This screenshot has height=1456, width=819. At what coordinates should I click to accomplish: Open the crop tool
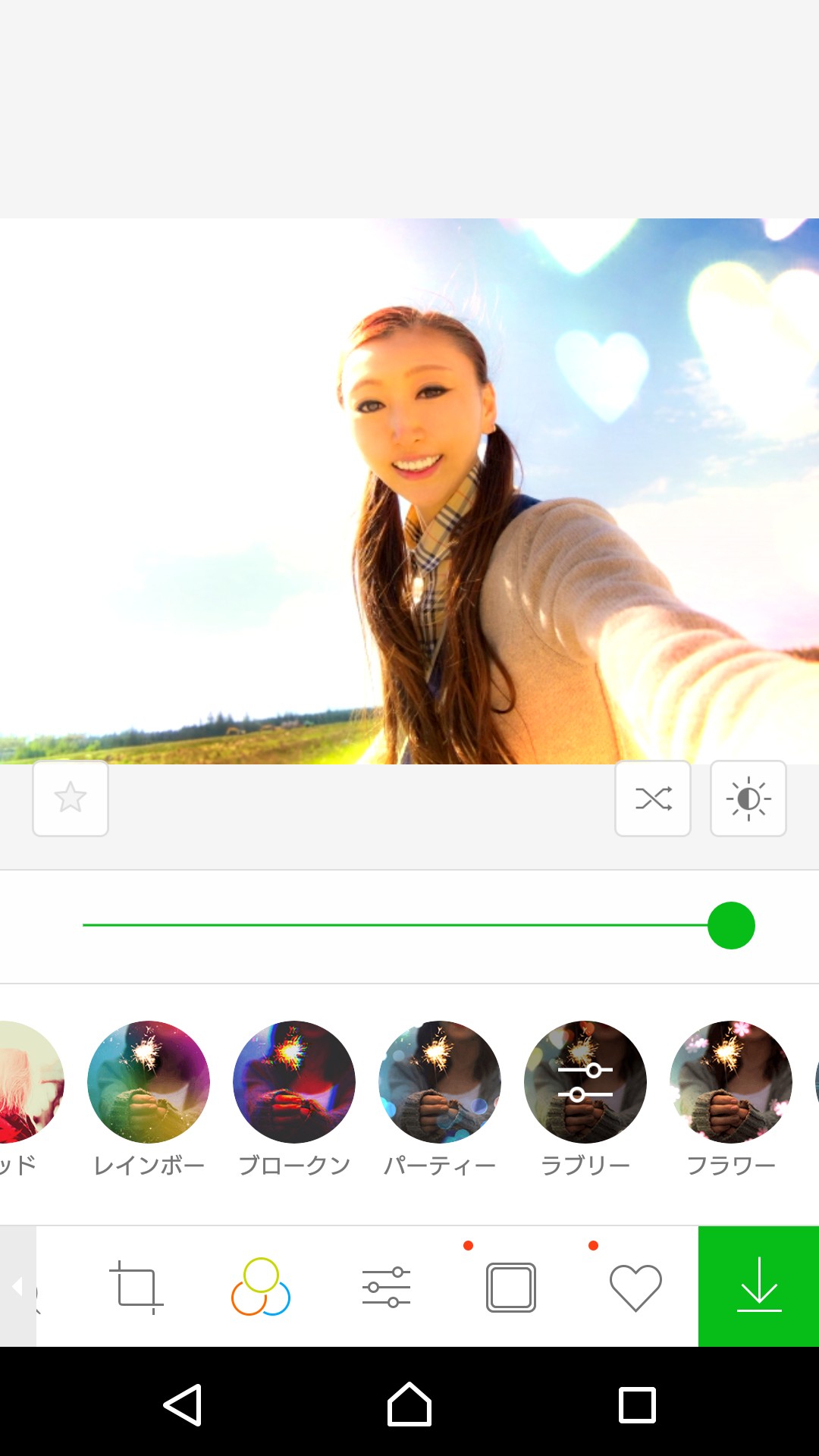coord(136,1287)
